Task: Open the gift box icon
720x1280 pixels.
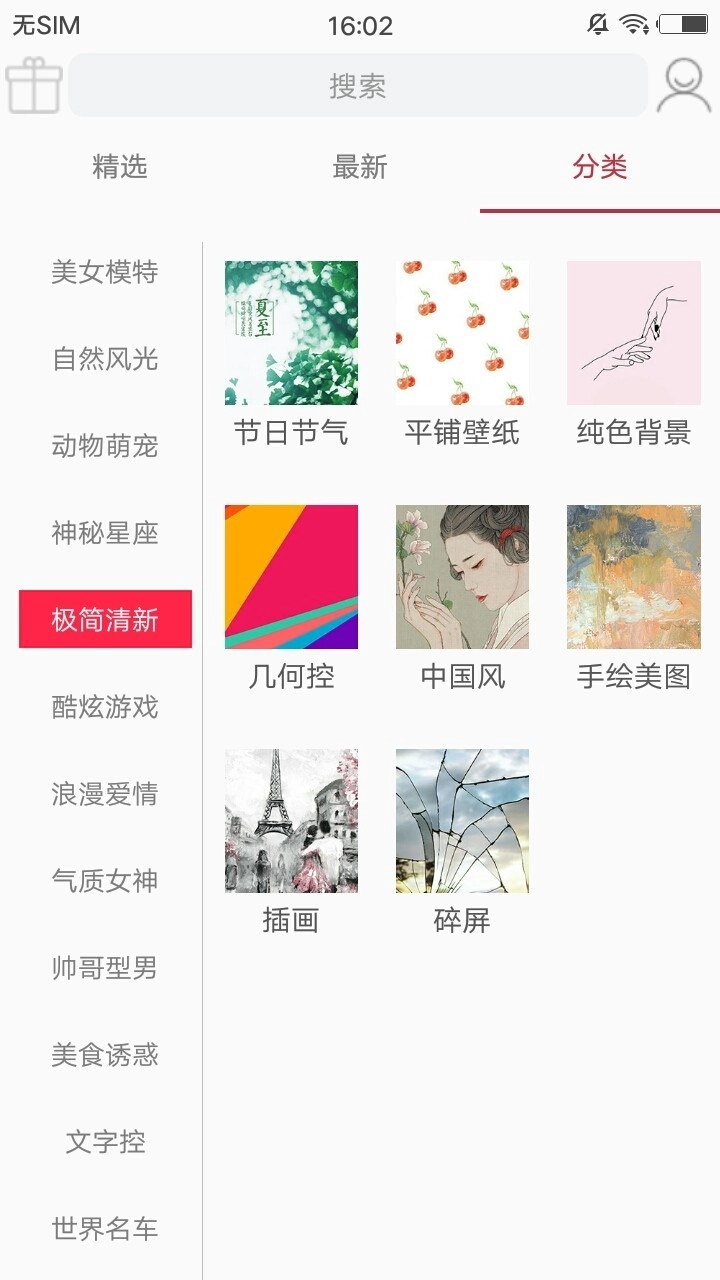Action: coord(34,84)
